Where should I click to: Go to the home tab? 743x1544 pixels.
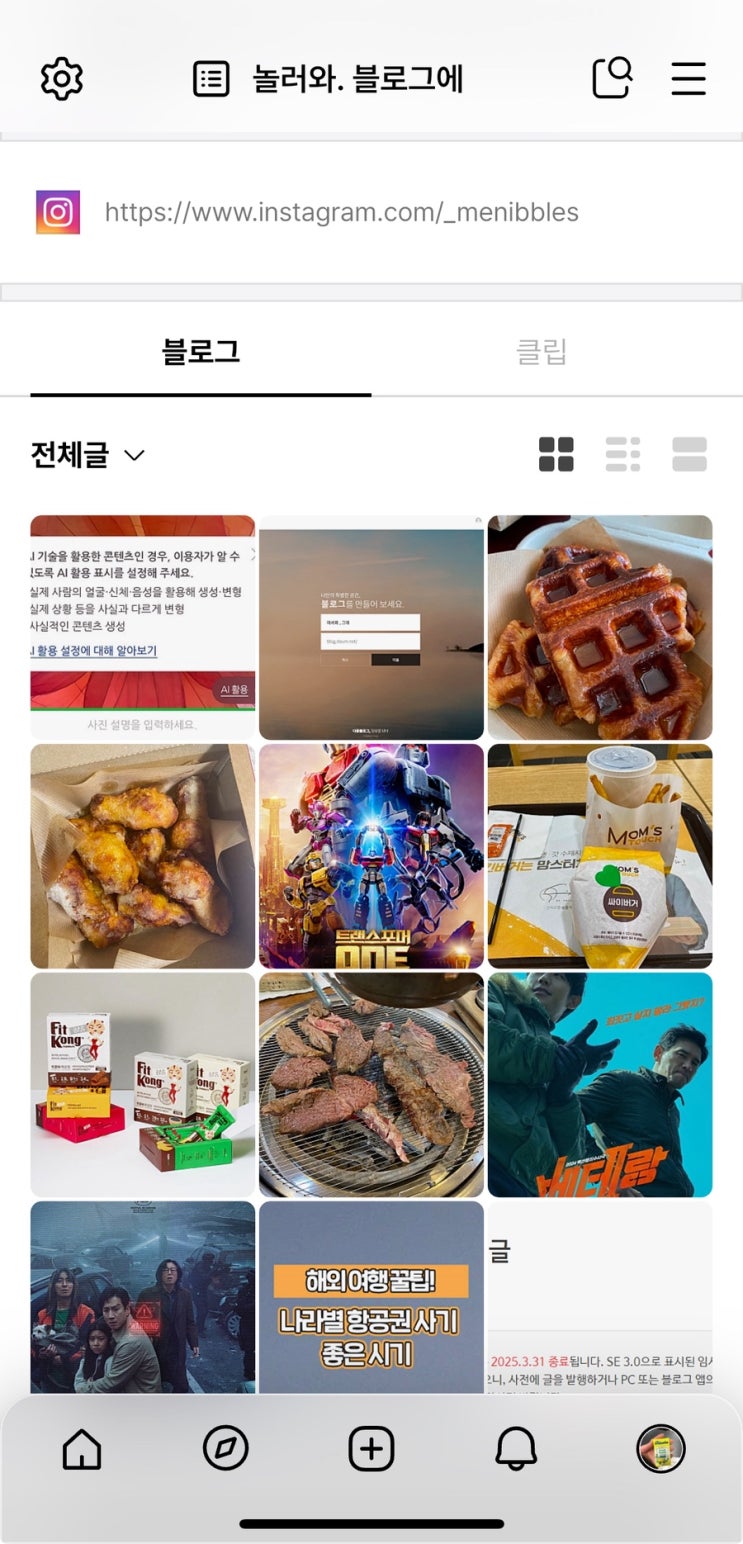tap(82, 1448)
